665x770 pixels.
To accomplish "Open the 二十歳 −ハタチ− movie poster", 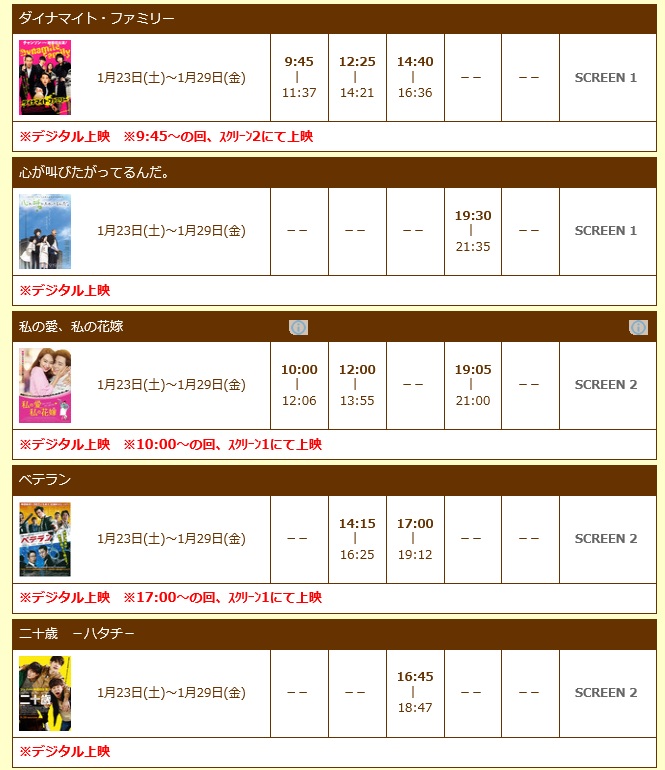I will pos(45,693).
